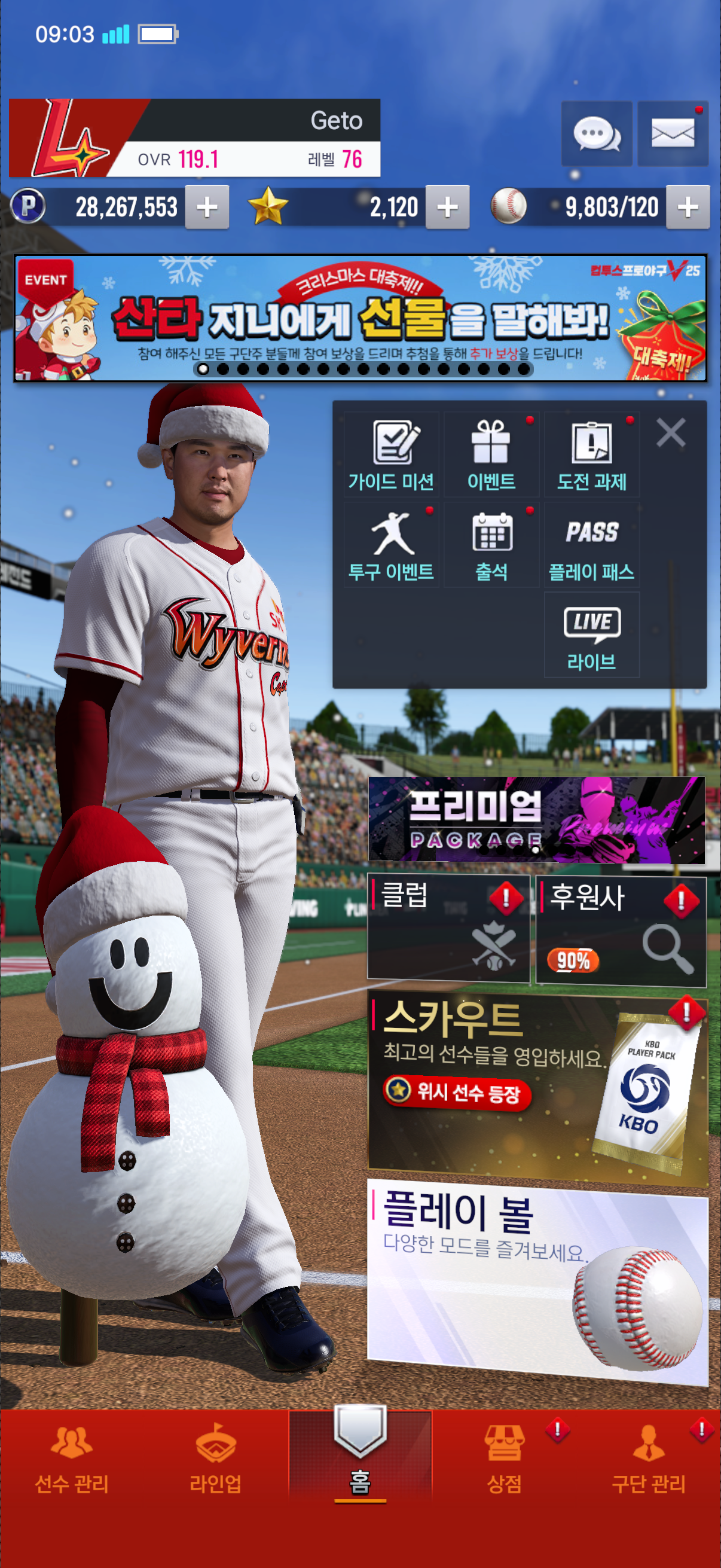
Task: Open the mailbox envelope icon
Action: coord(673,133)
